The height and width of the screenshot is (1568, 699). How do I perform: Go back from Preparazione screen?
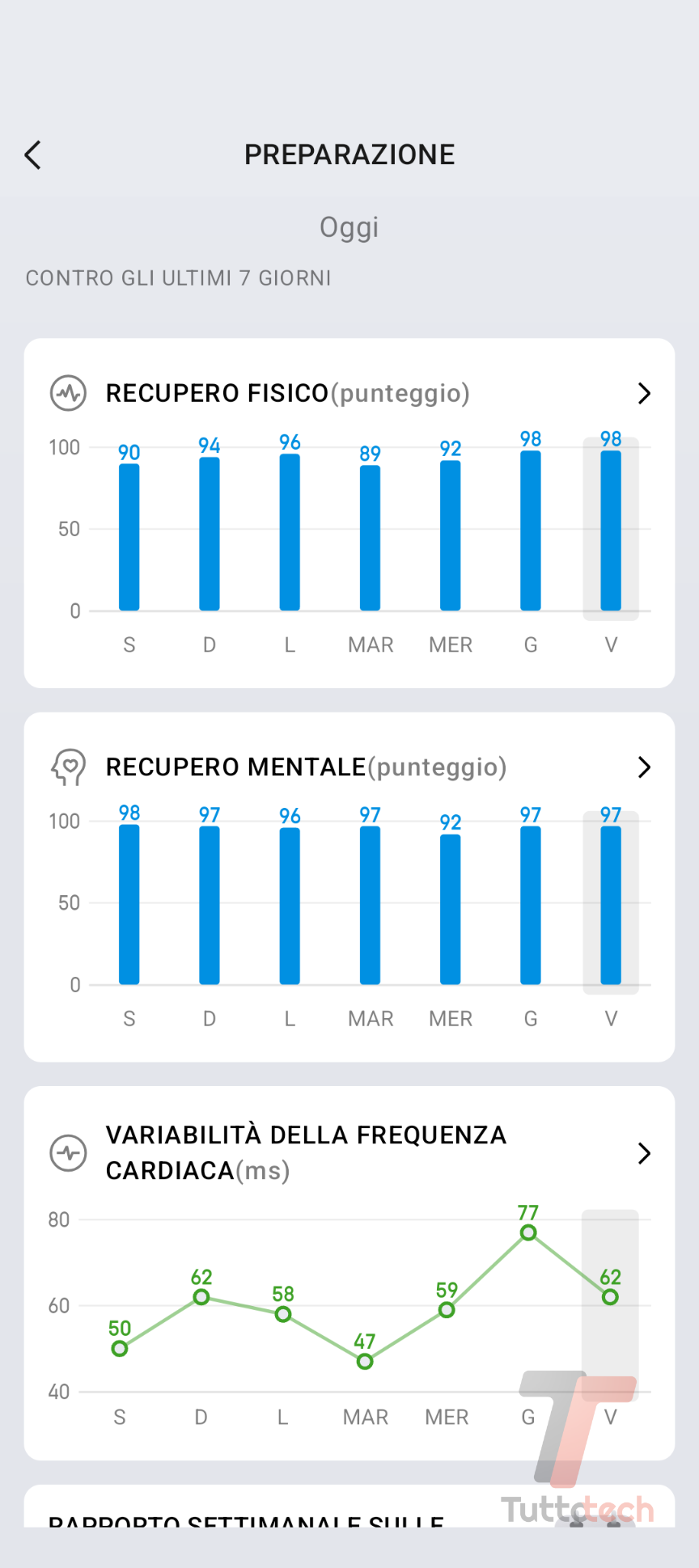click(32, 154)
